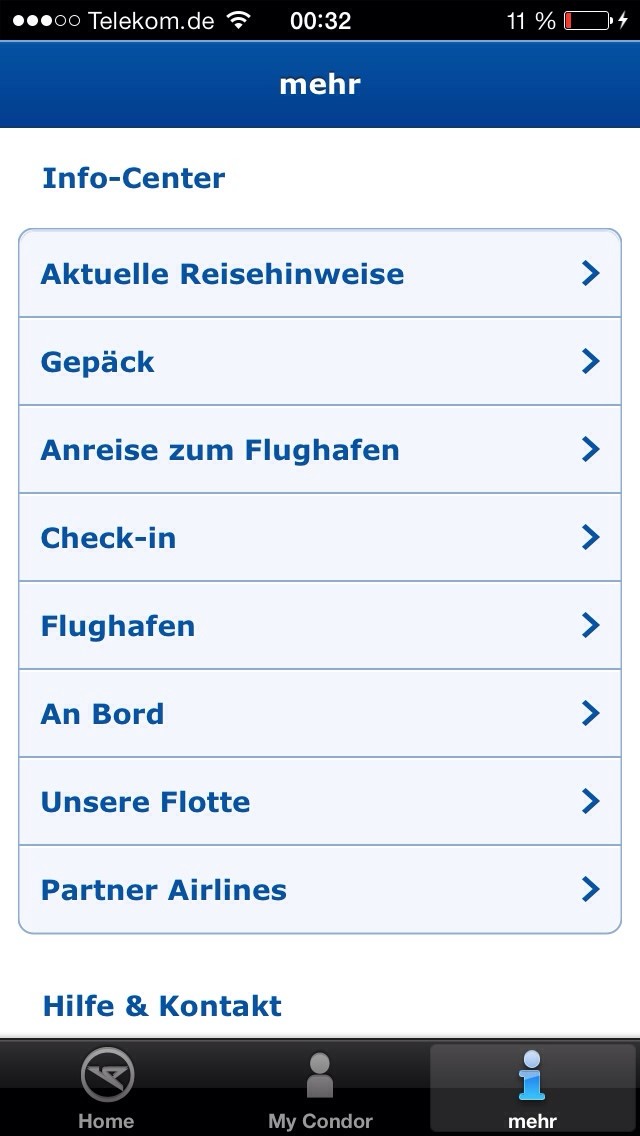640x1136 pixels.
Task: Switch to the My Condor tab
Action: pyautogui.click(x=320, y=1089)
